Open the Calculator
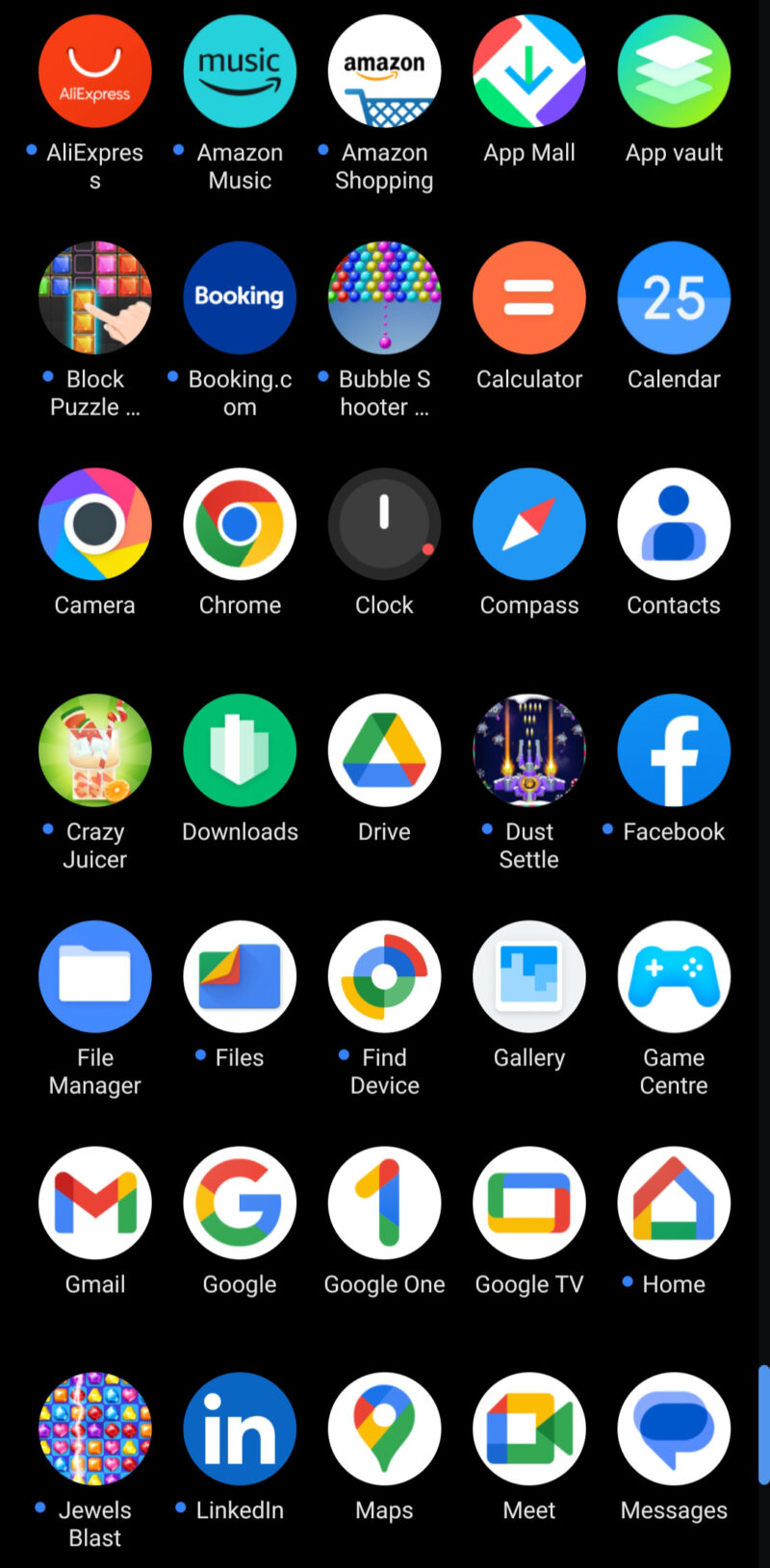This screenshot has width=770, height=1568. [x=529, y=297]
